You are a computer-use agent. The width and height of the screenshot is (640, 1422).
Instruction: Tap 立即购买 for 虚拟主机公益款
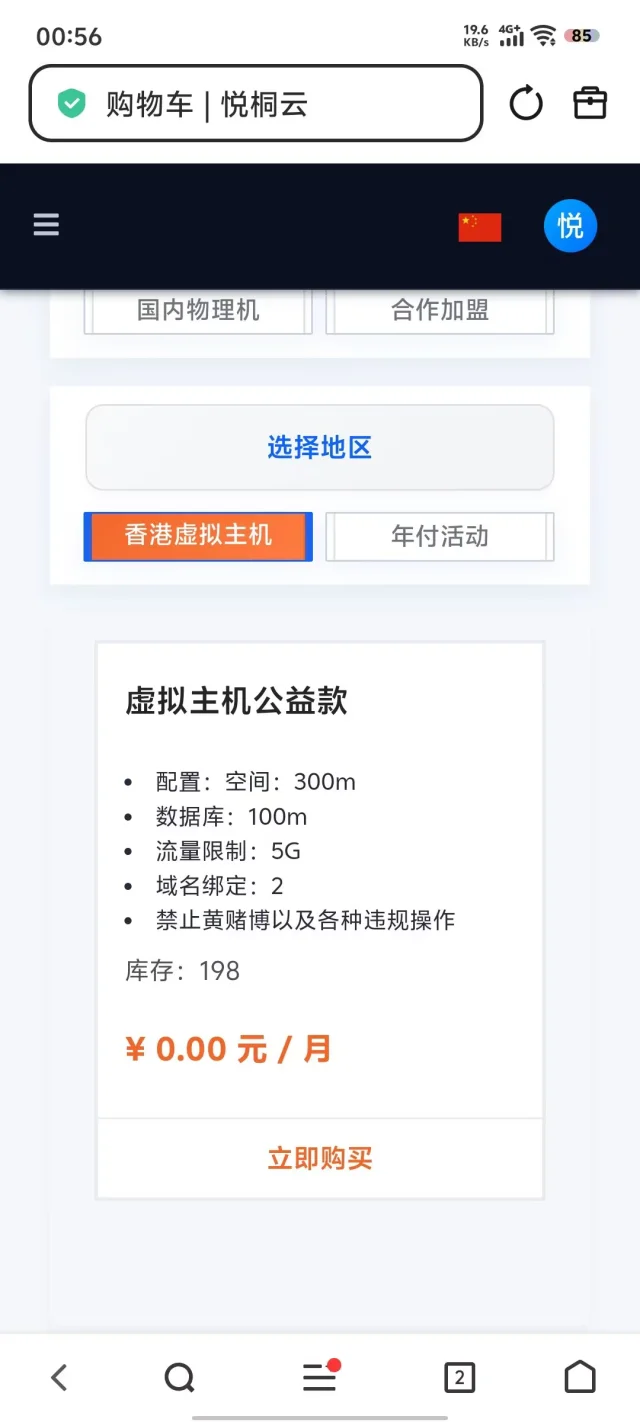(320, 1158)
